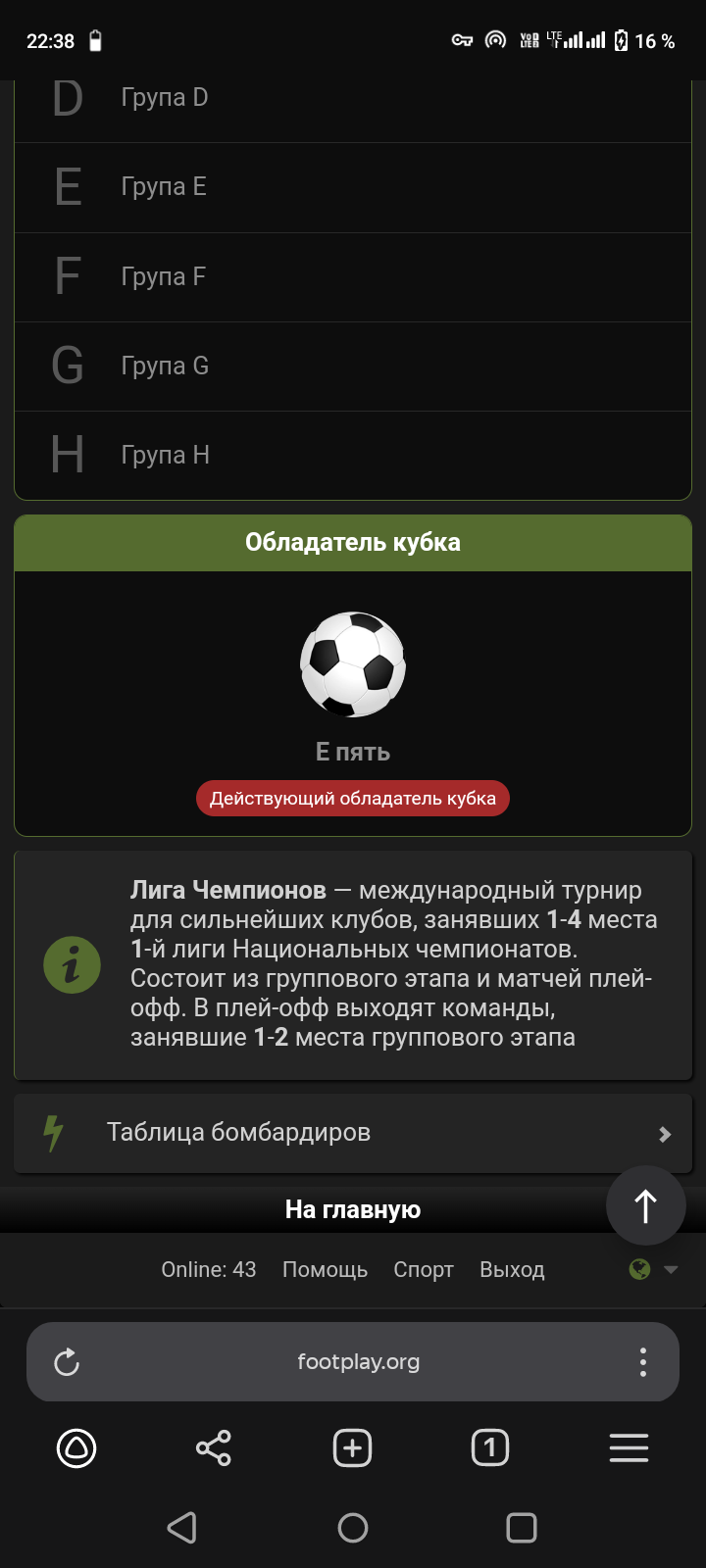Image resolution: width=706 pixels, height=1568 pixels.
Task: Go to На главную
Action: coord(353,1209)
